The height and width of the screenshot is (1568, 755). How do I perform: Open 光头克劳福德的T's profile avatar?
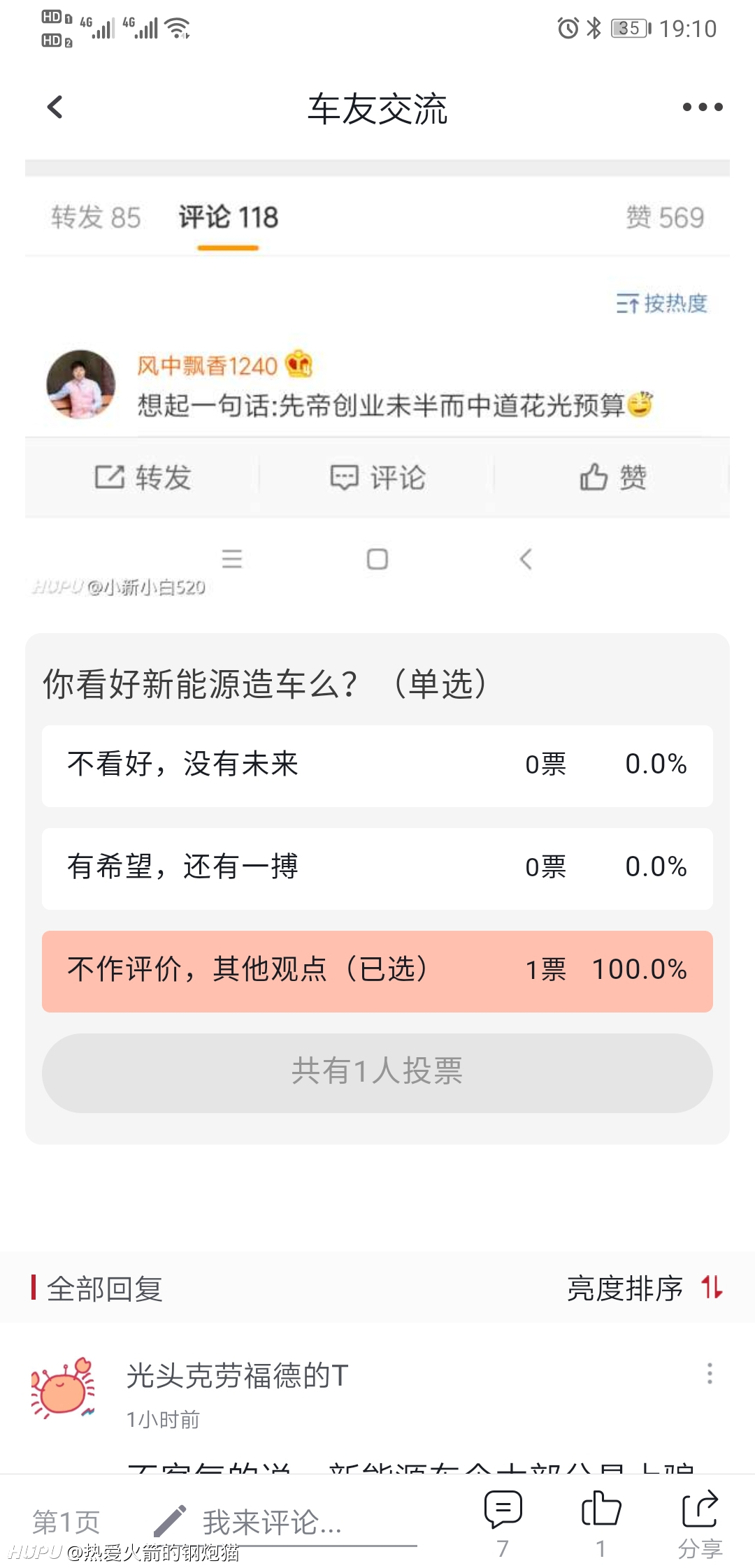63,1388
